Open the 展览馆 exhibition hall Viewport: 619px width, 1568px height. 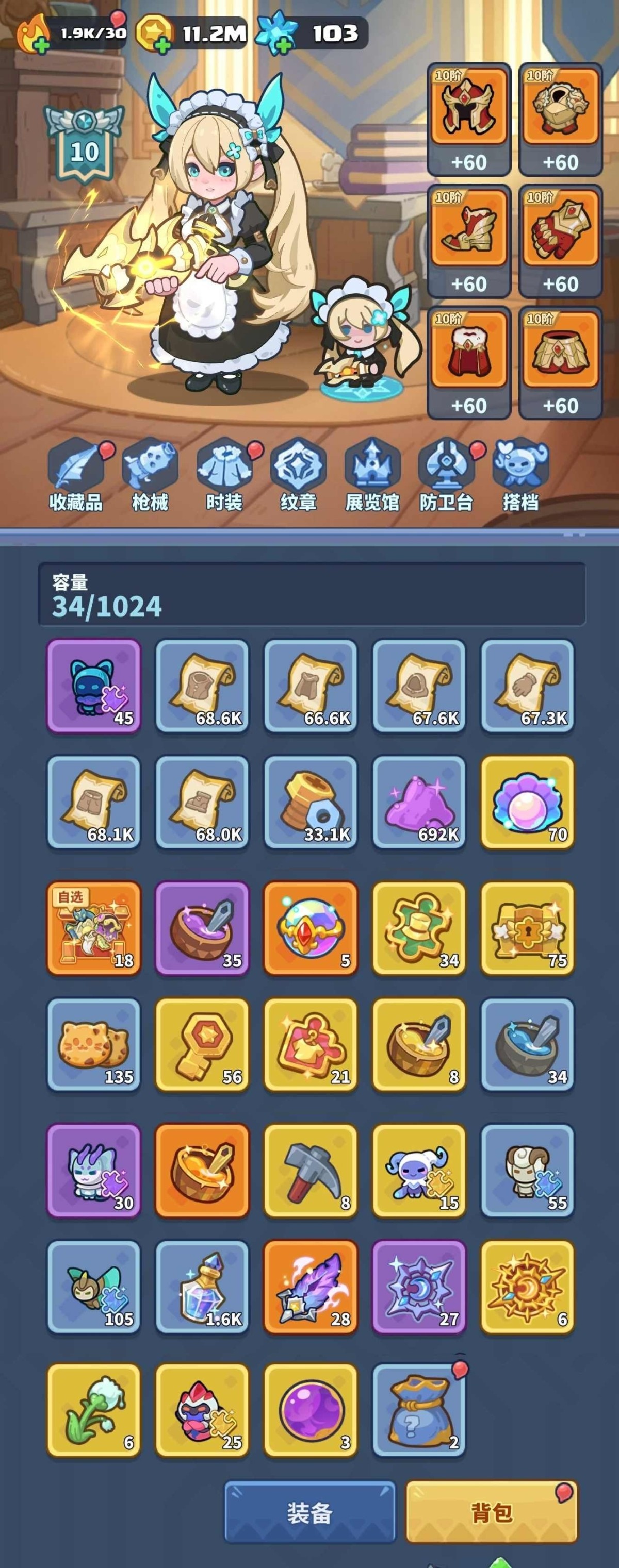(372, 474)
